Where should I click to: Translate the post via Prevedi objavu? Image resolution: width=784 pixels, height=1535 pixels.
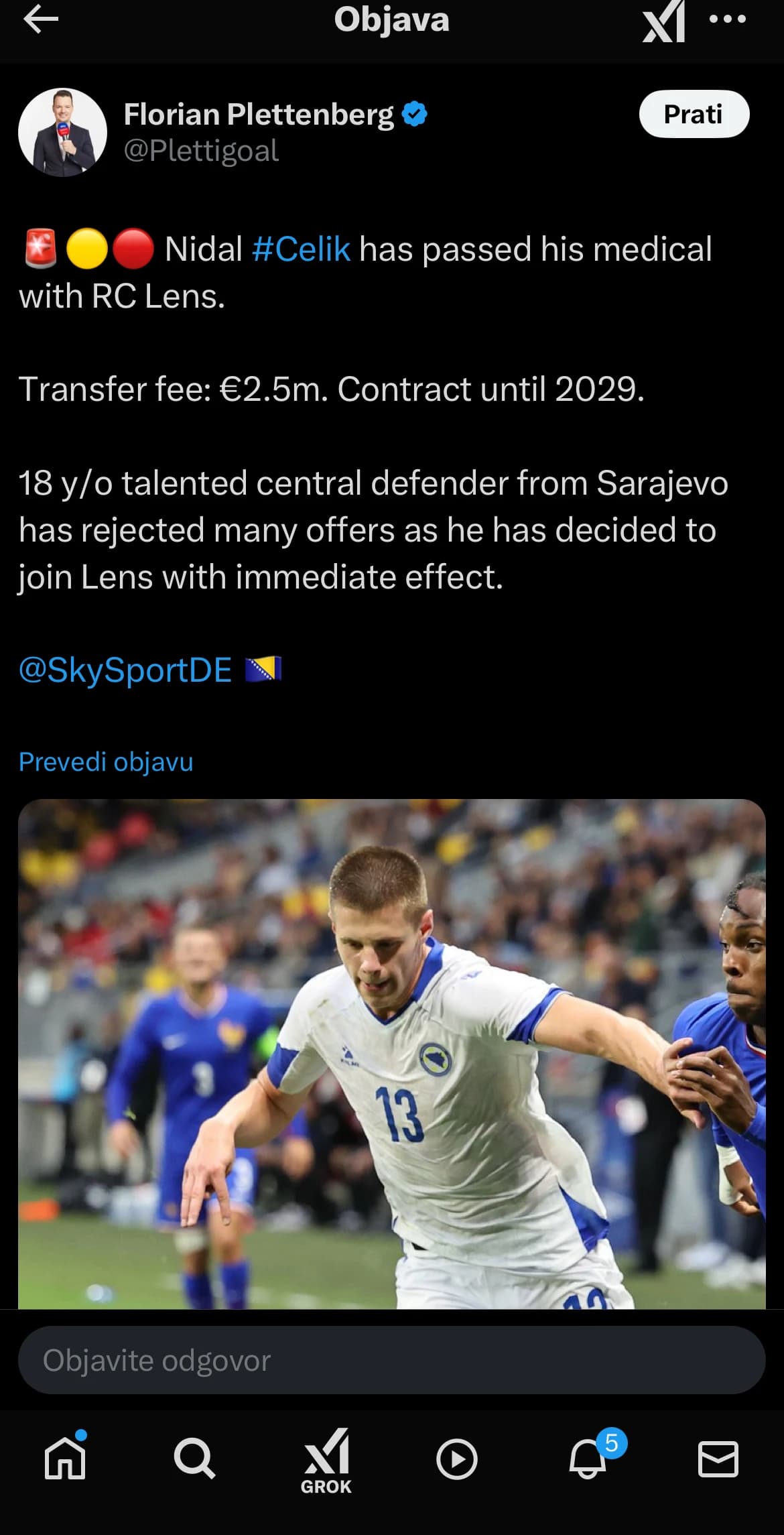tap(106, 762)
